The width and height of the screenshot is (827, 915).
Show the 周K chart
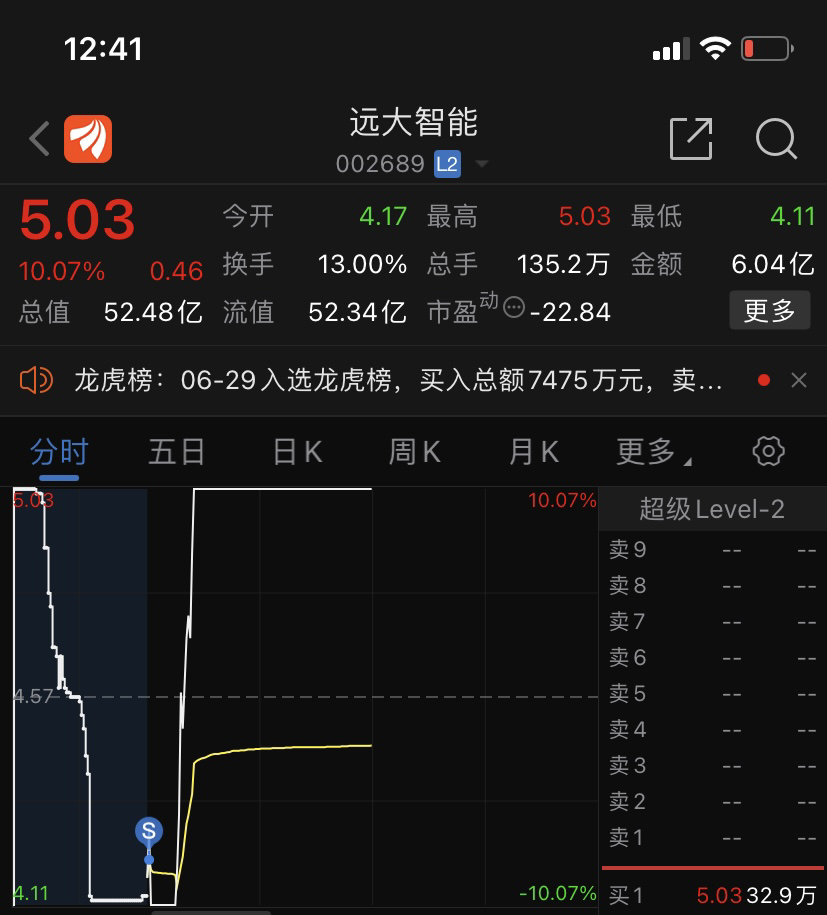coord(415,452)
